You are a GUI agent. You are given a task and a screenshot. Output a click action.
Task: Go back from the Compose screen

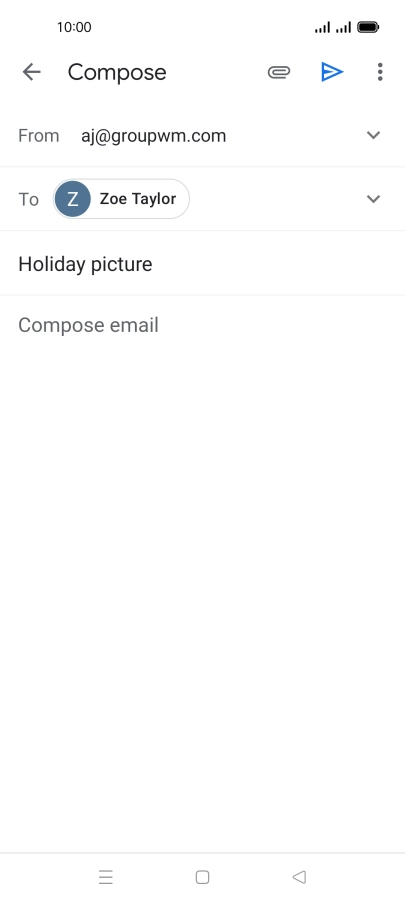(32, 72)
